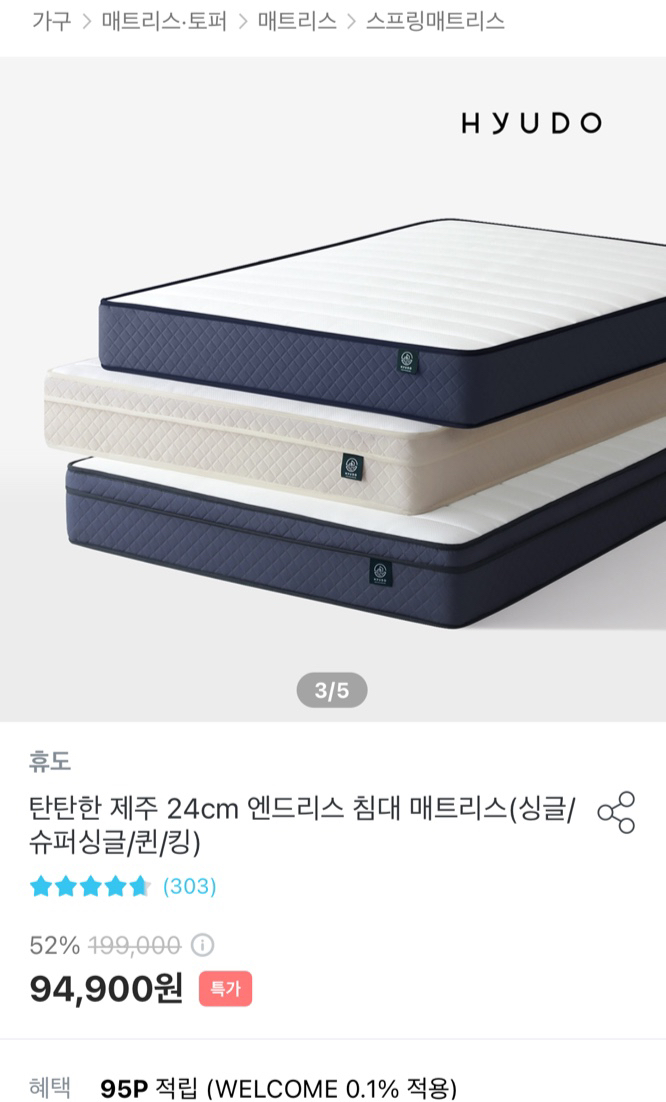The width and height of the screenshot is (666, 1102).
Task: Open the 가구 breadcrumb category
Action: pyautogui.click(x=51, y=21)
